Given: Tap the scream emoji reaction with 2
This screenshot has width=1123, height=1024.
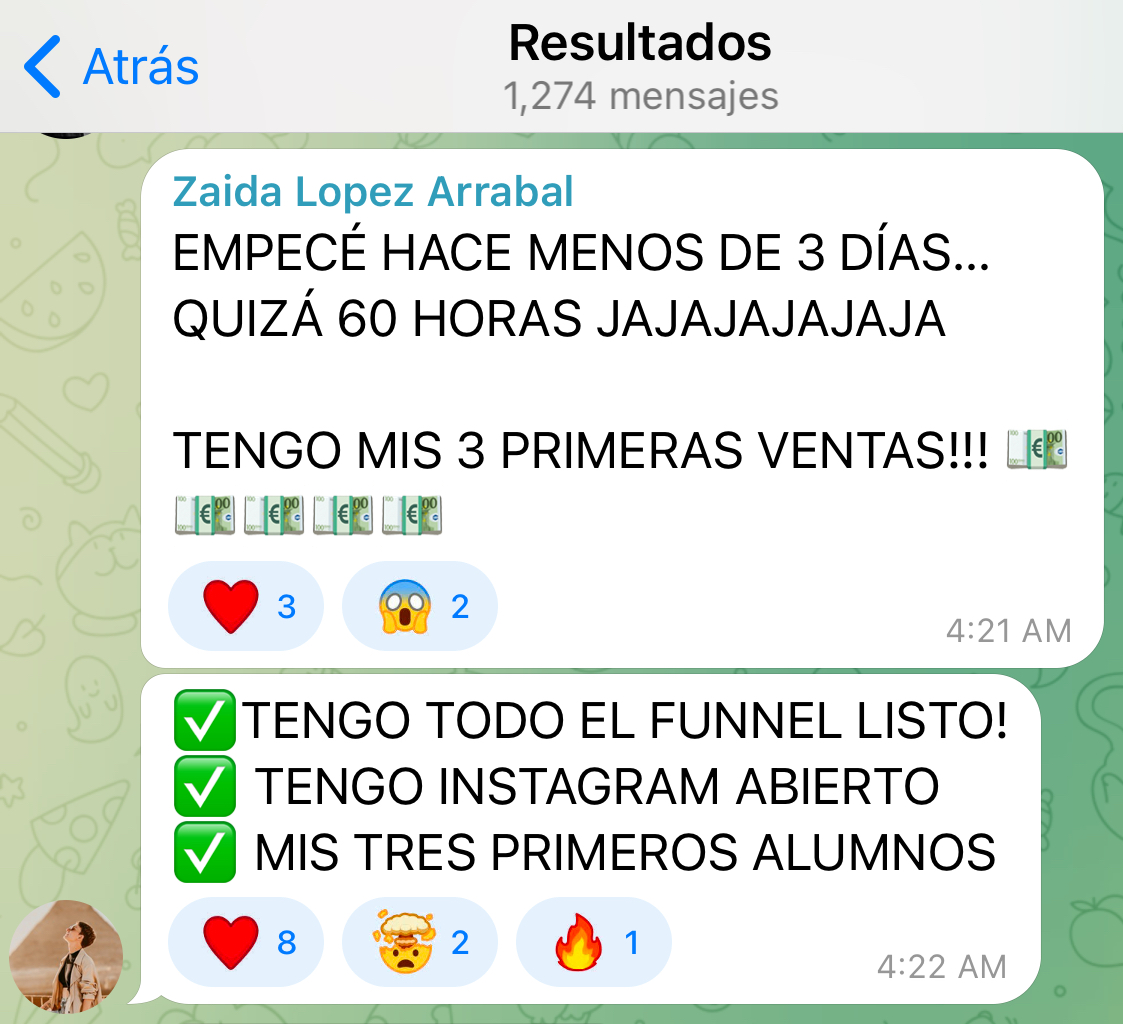Looking at the screenshot, I should point(419,606).
